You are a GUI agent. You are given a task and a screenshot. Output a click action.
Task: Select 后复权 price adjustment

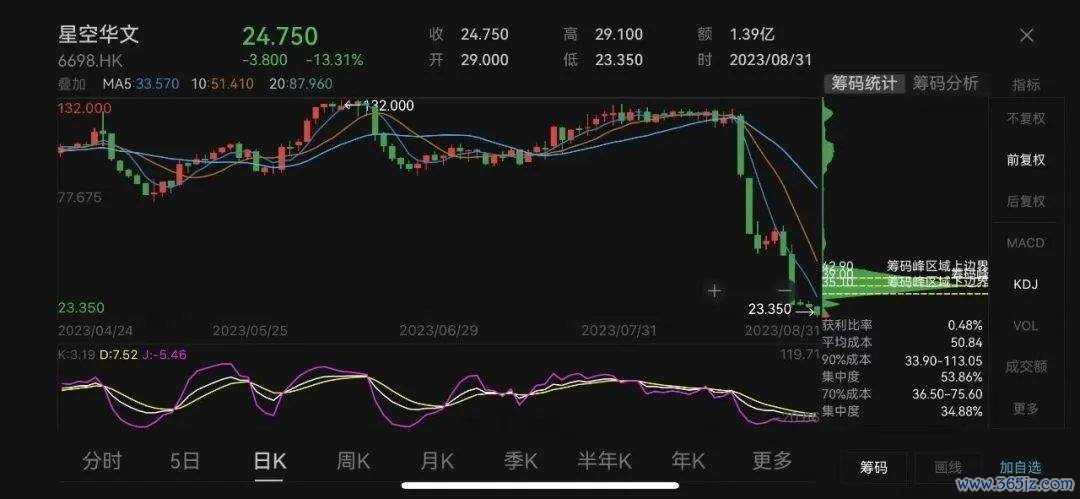click(x=1025, y=201)
